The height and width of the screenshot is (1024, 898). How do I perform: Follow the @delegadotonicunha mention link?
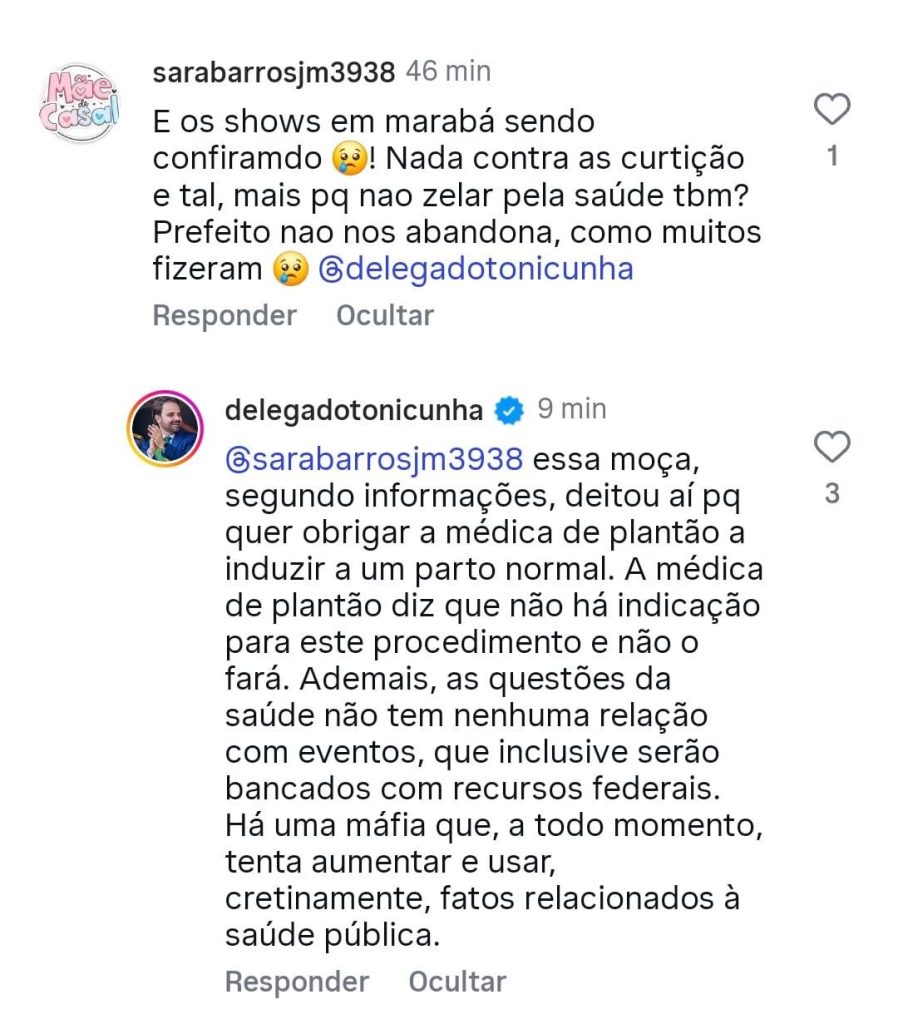(474, 270)
